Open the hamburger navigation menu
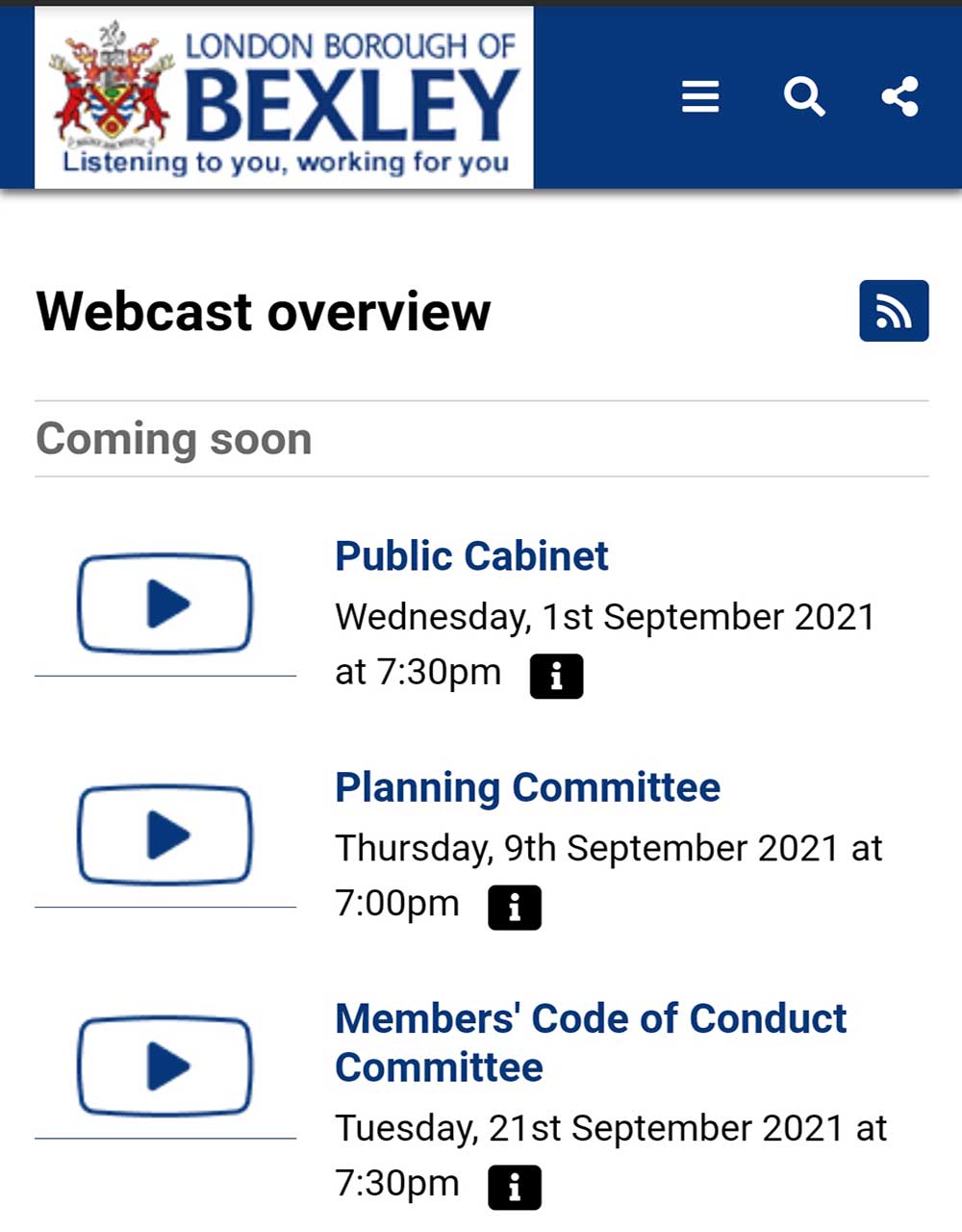Image resolution: width=962 pixels, height=1232 pixels. click(x=700, y=96)
